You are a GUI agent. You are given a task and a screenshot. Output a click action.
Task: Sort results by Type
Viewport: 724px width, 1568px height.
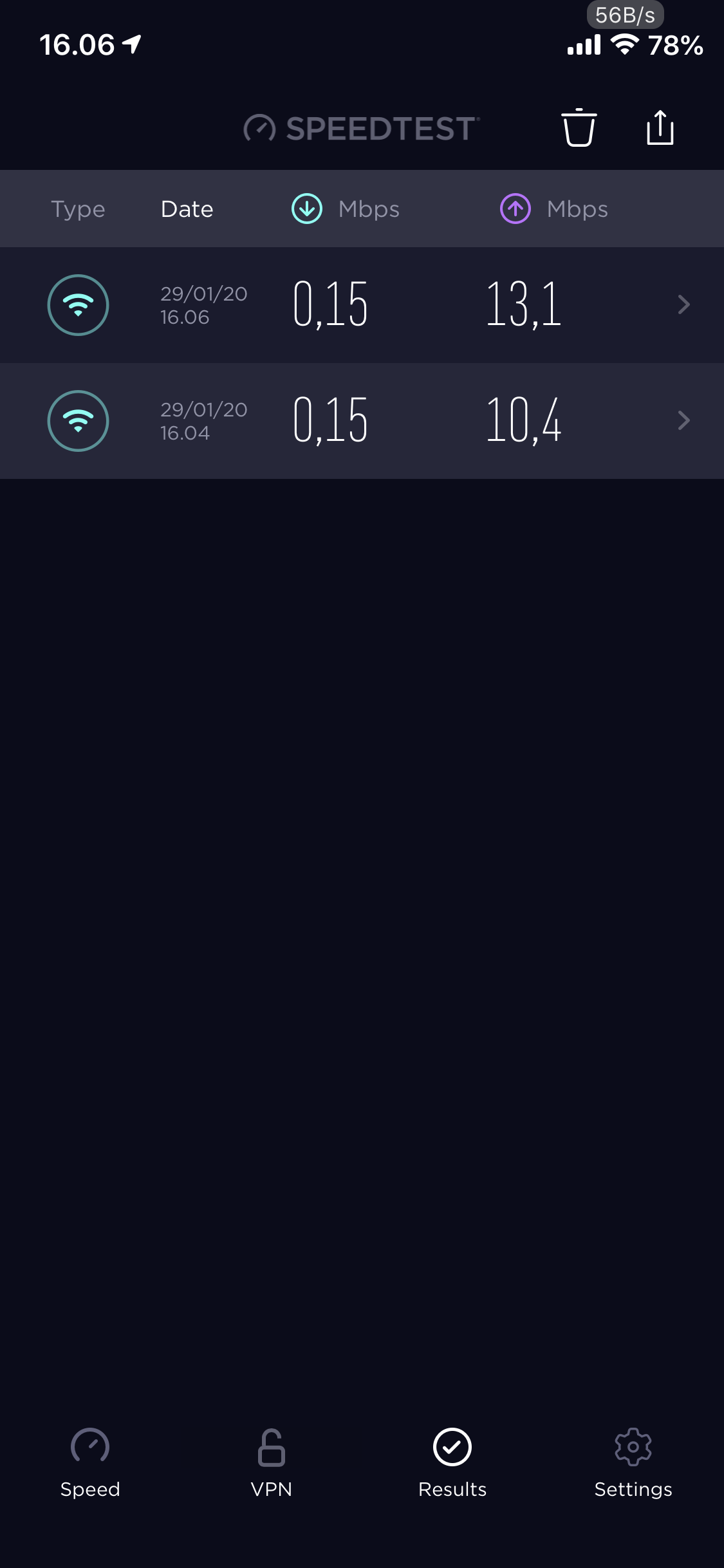coord(78,209)
